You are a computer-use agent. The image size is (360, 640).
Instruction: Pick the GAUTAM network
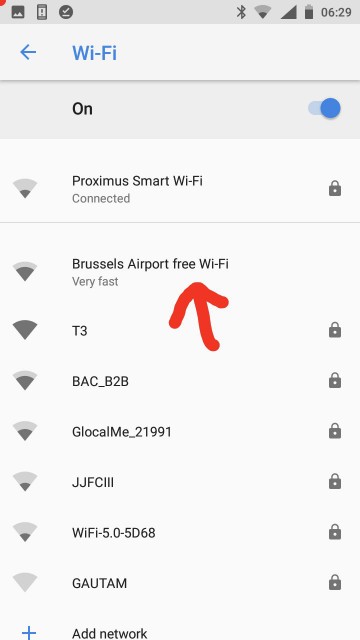tap(180, 583)
